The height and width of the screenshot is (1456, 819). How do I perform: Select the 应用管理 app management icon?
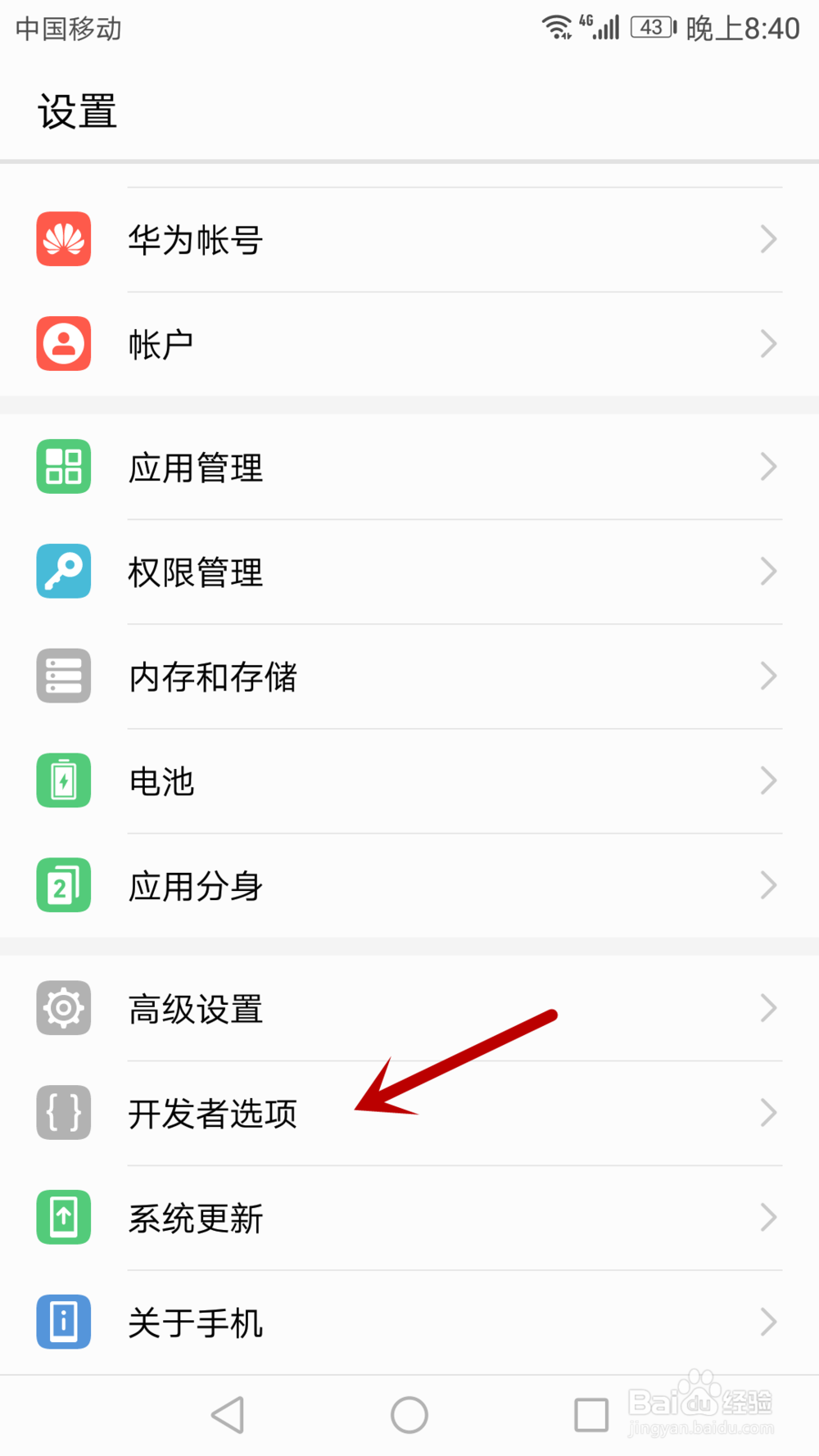pos(63,466)
